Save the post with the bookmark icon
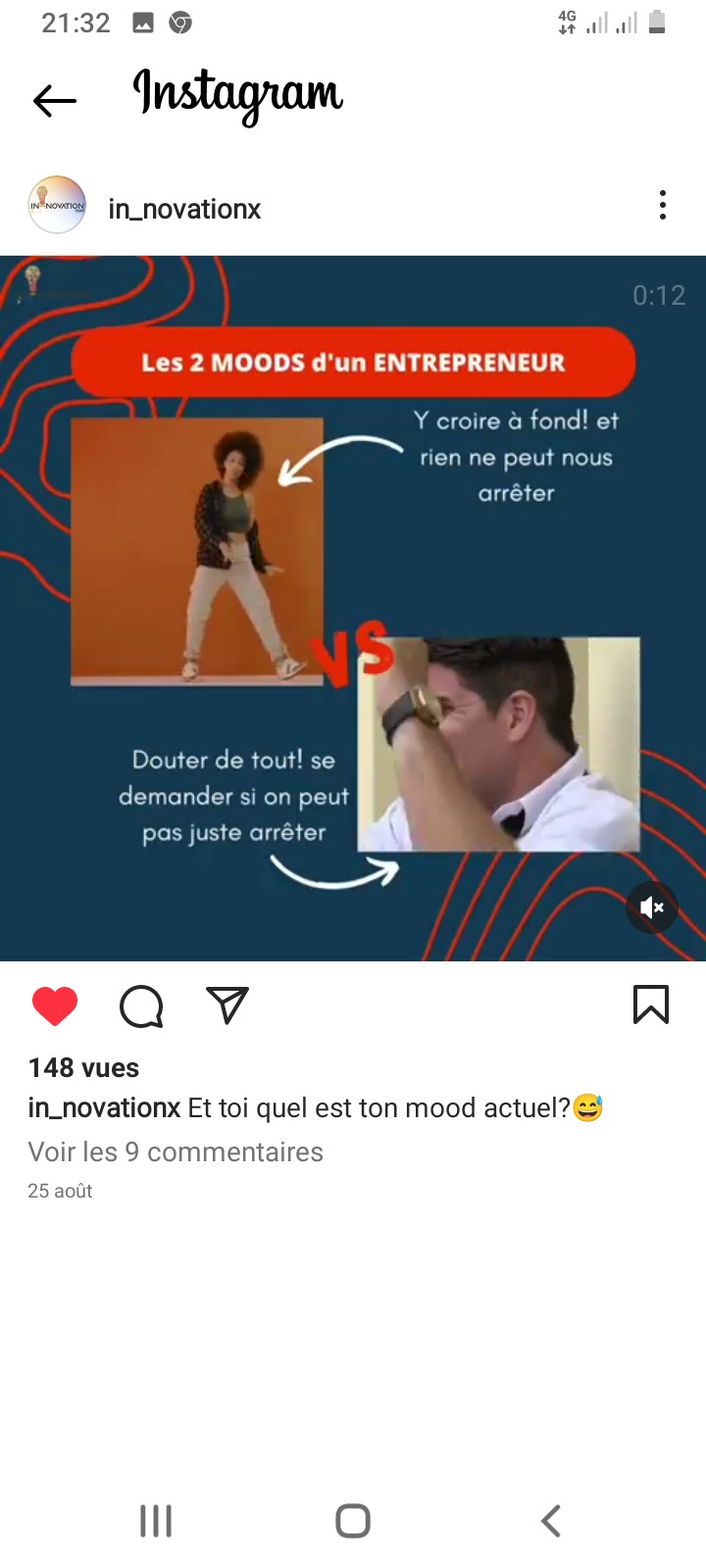The width and height of the screenshot is (706, 1568). (651, 1004)
